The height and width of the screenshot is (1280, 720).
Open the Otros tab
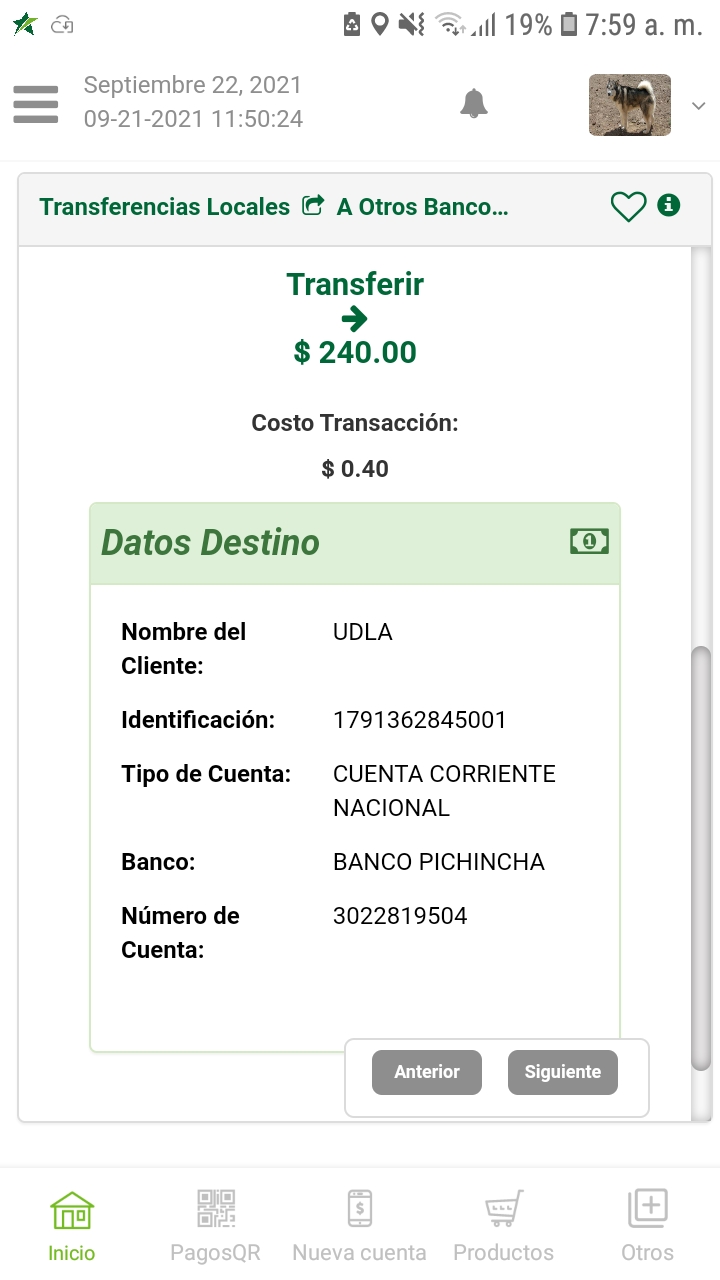(647, 1225)
